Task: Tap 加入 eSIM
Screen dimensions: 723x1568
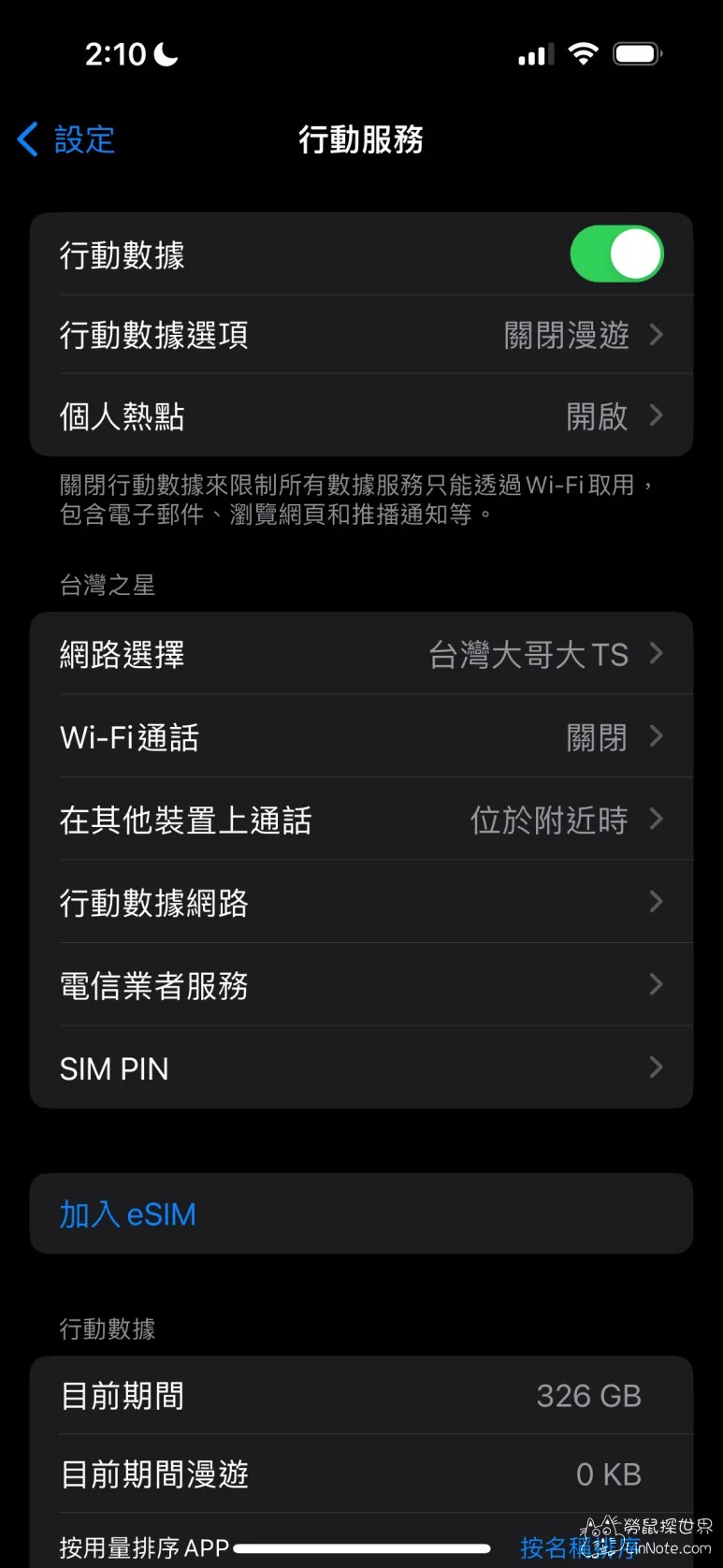Action: [x=129, y=1214]
